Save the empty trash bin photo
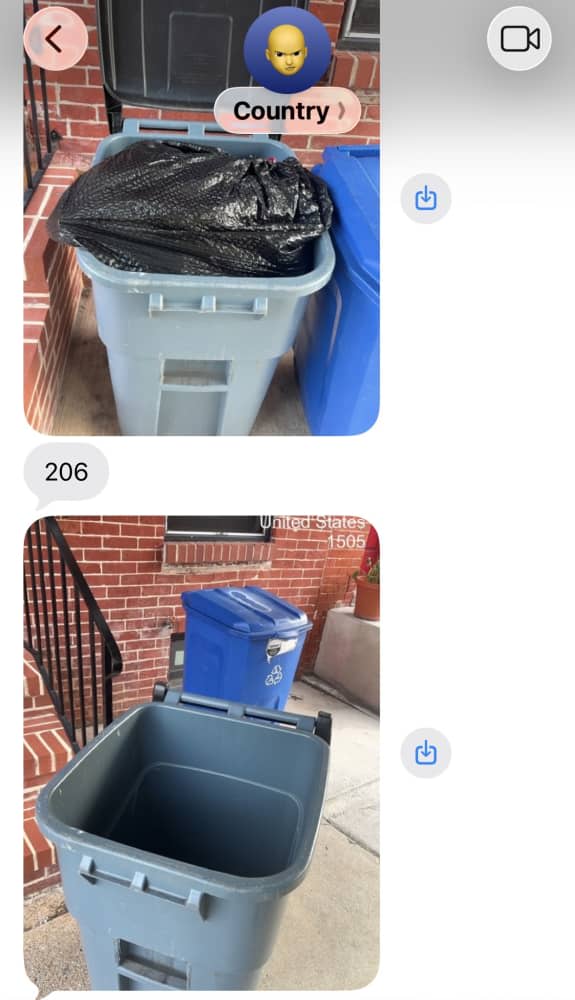 (426, 753)
